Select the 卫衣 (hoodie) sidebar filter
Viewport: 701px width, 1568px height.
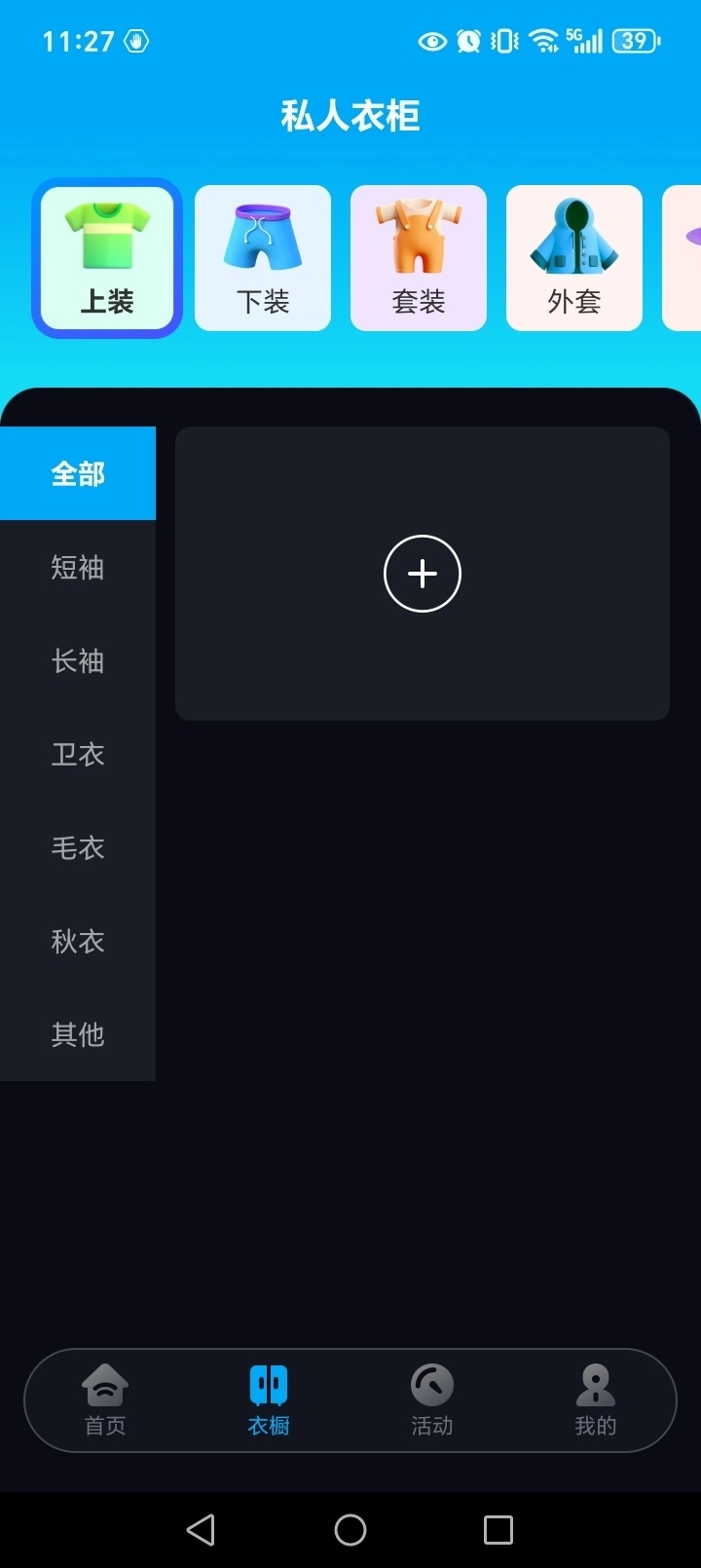(x=77, y=754)
